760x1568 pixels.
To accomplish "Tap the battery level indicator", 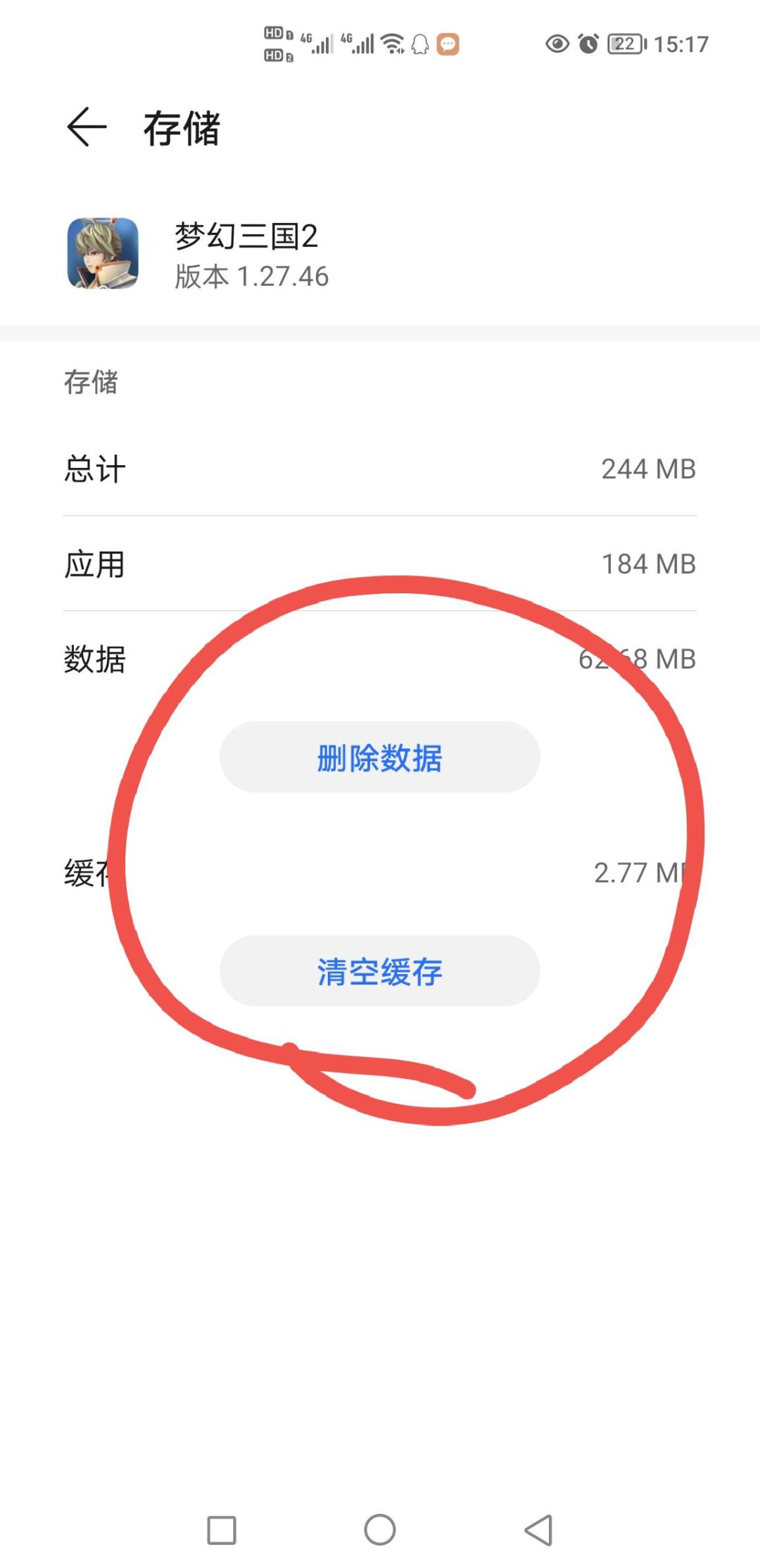I will [623, 44].
